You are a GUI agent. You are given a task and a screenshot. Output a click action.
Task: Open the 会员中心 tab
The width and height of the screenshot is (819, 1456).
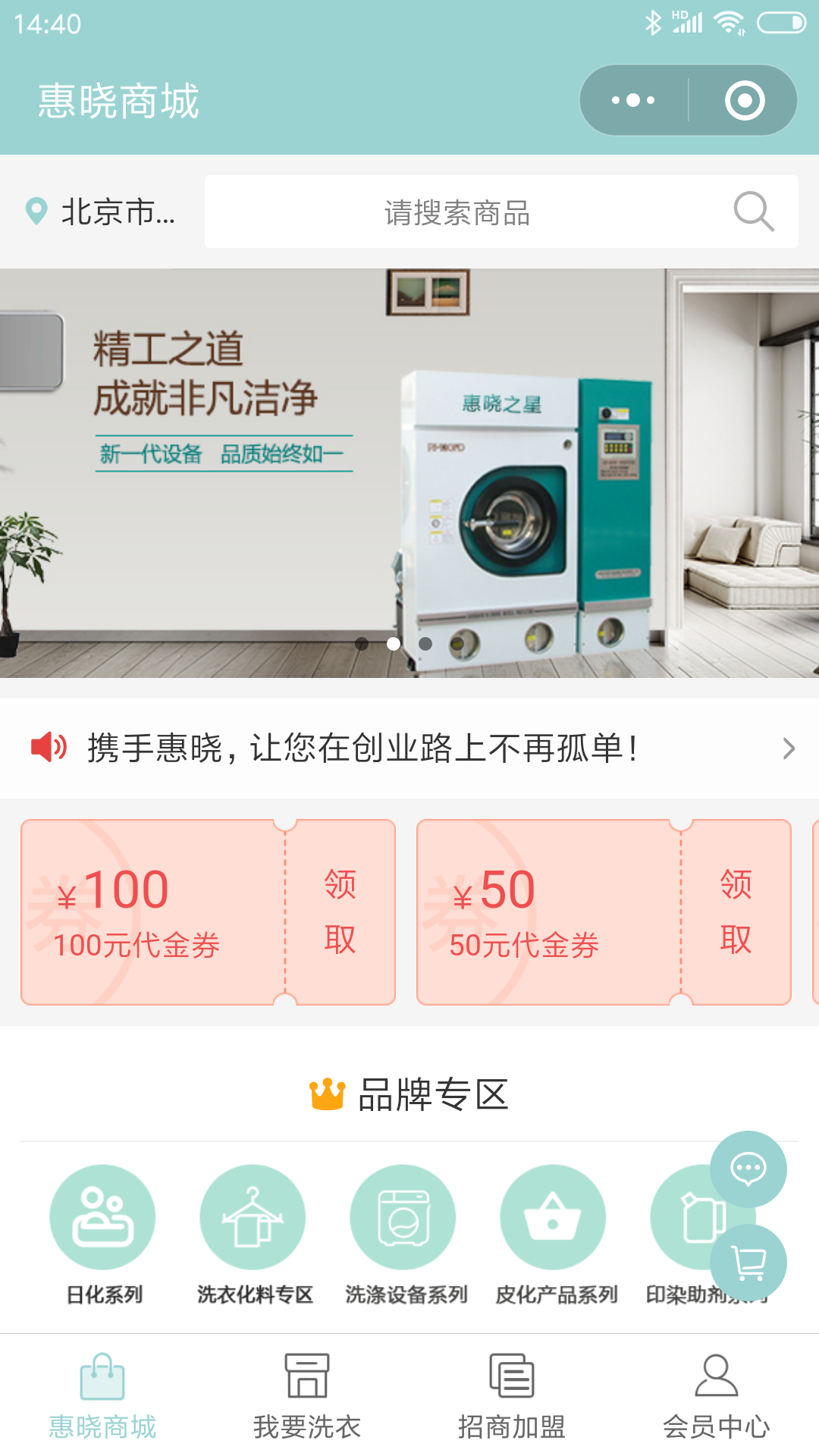[x=717, y=1397]
